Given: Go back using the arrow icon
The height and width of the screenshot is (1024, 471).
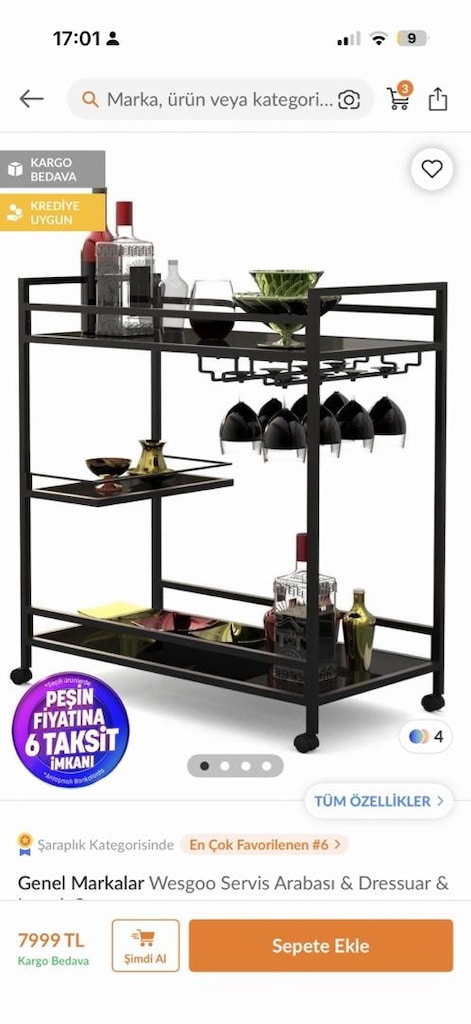Looking at the screenshot, I should tap(31, 99).
